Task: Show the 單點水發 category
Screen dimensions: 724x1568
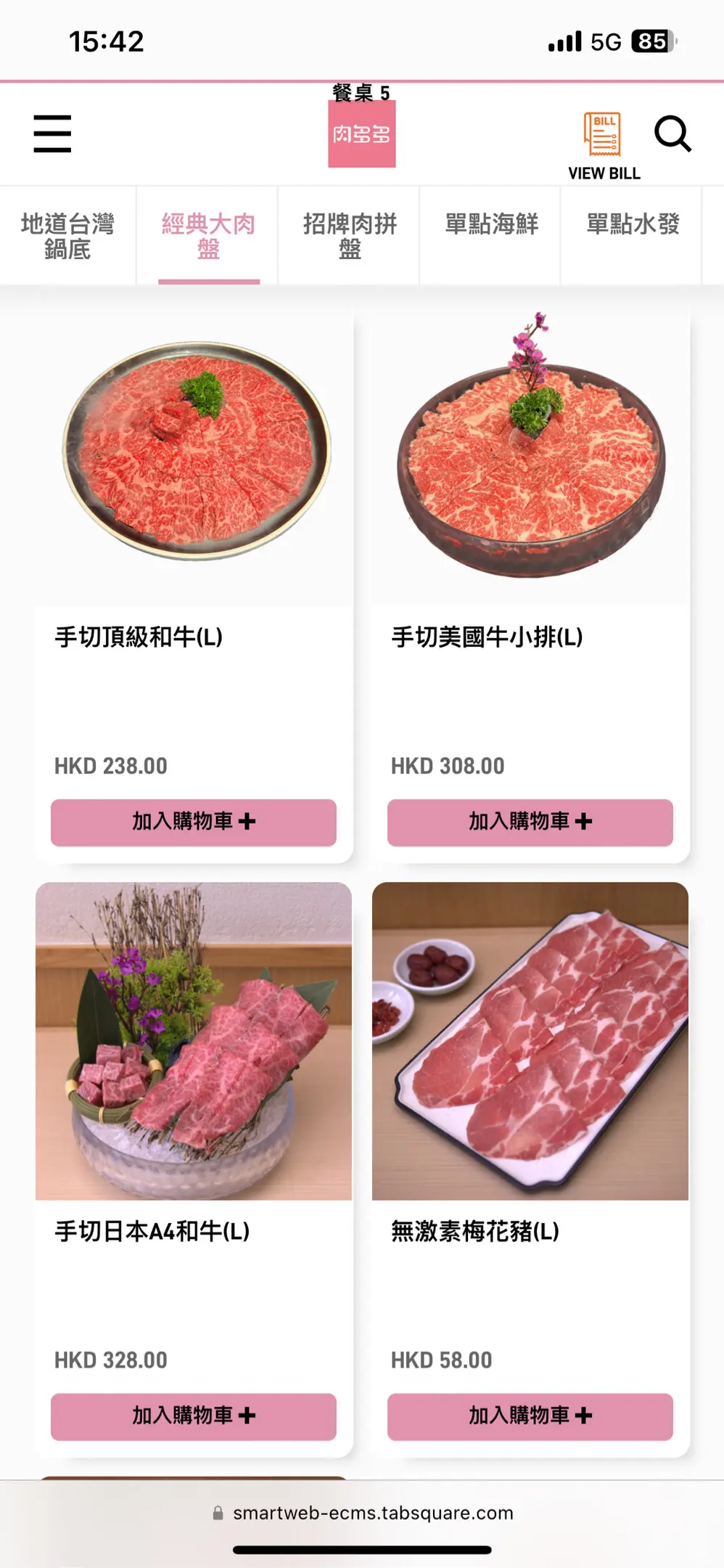Action: click(633, 224)
